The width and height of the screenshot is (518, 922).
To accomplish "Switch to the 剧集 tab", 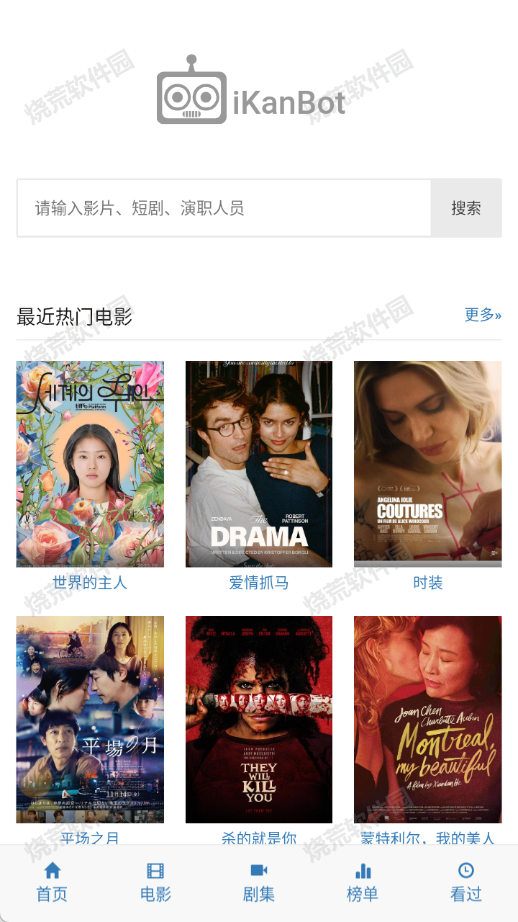I will [x=259, y=883].
